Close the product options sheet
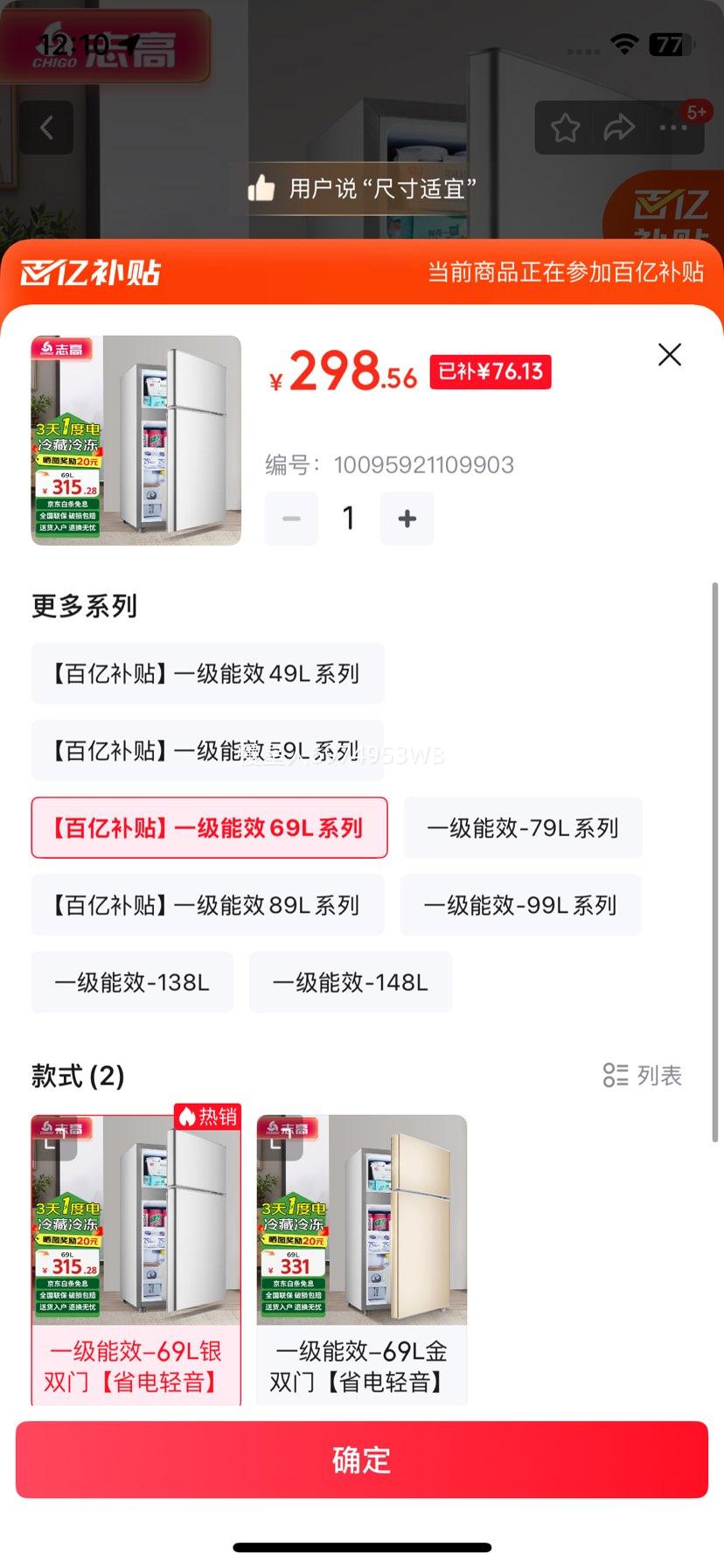Viewport: 724px width, 1568px height. 669,354
